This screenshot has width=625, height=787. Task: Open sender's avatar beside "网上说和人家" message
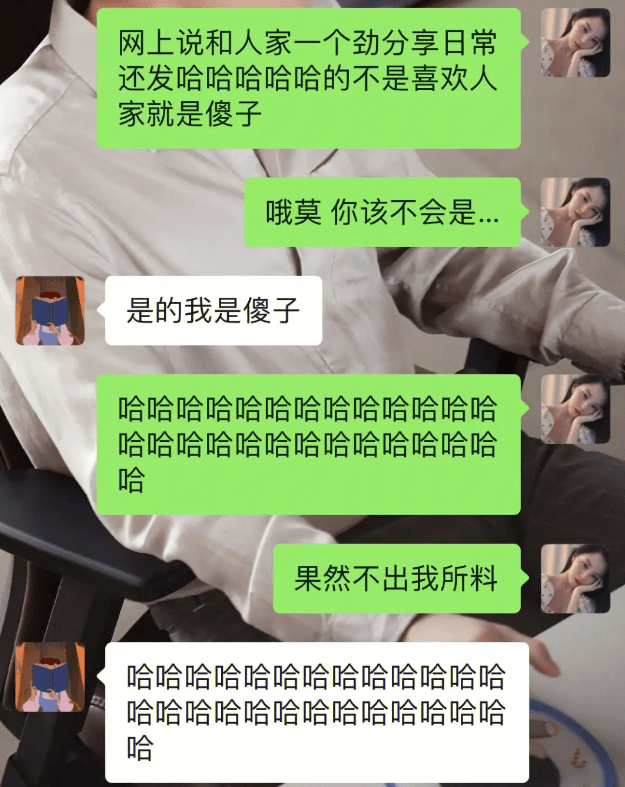pos(575,43)
